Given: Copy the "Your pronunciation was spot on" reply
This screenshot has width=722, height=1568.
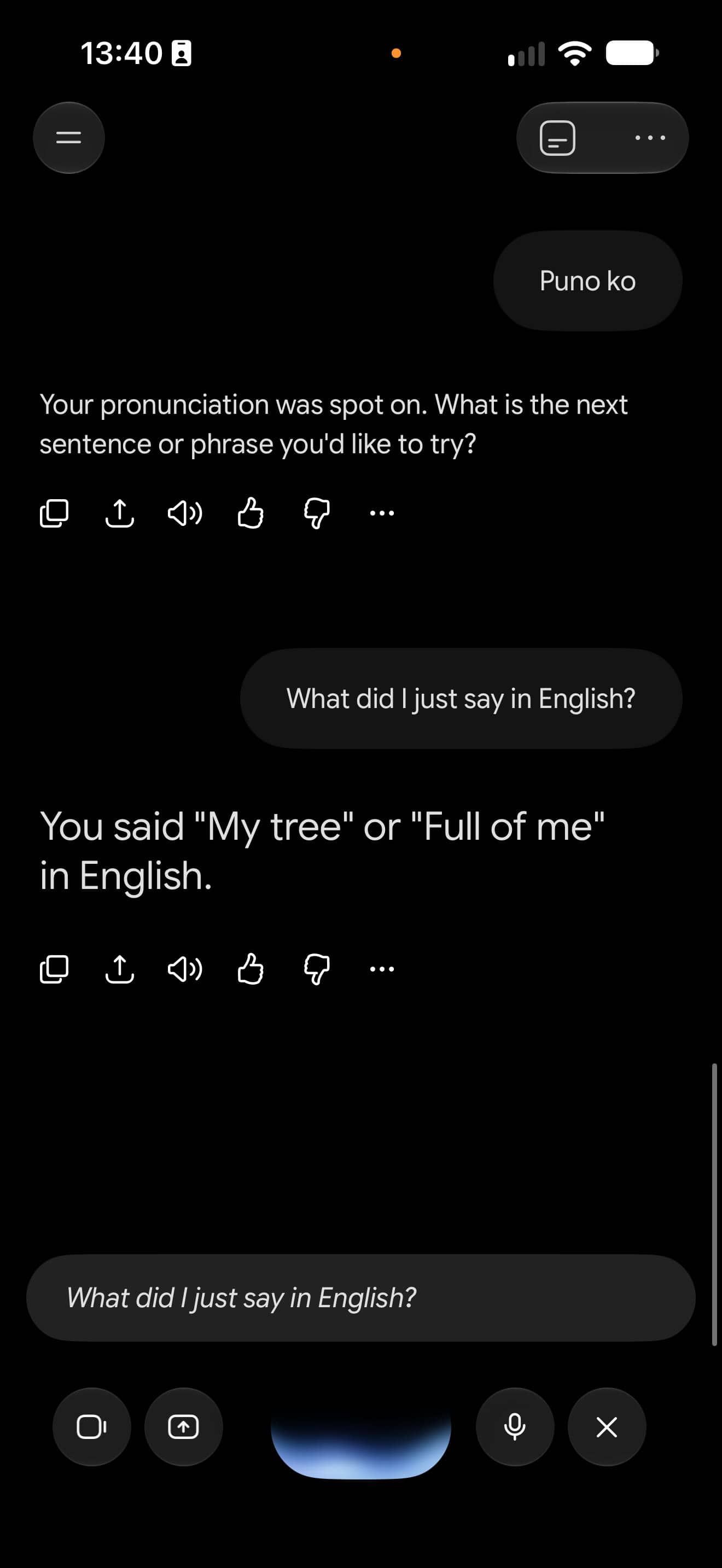Looking at the screenshot, I should tap(54, 513).
